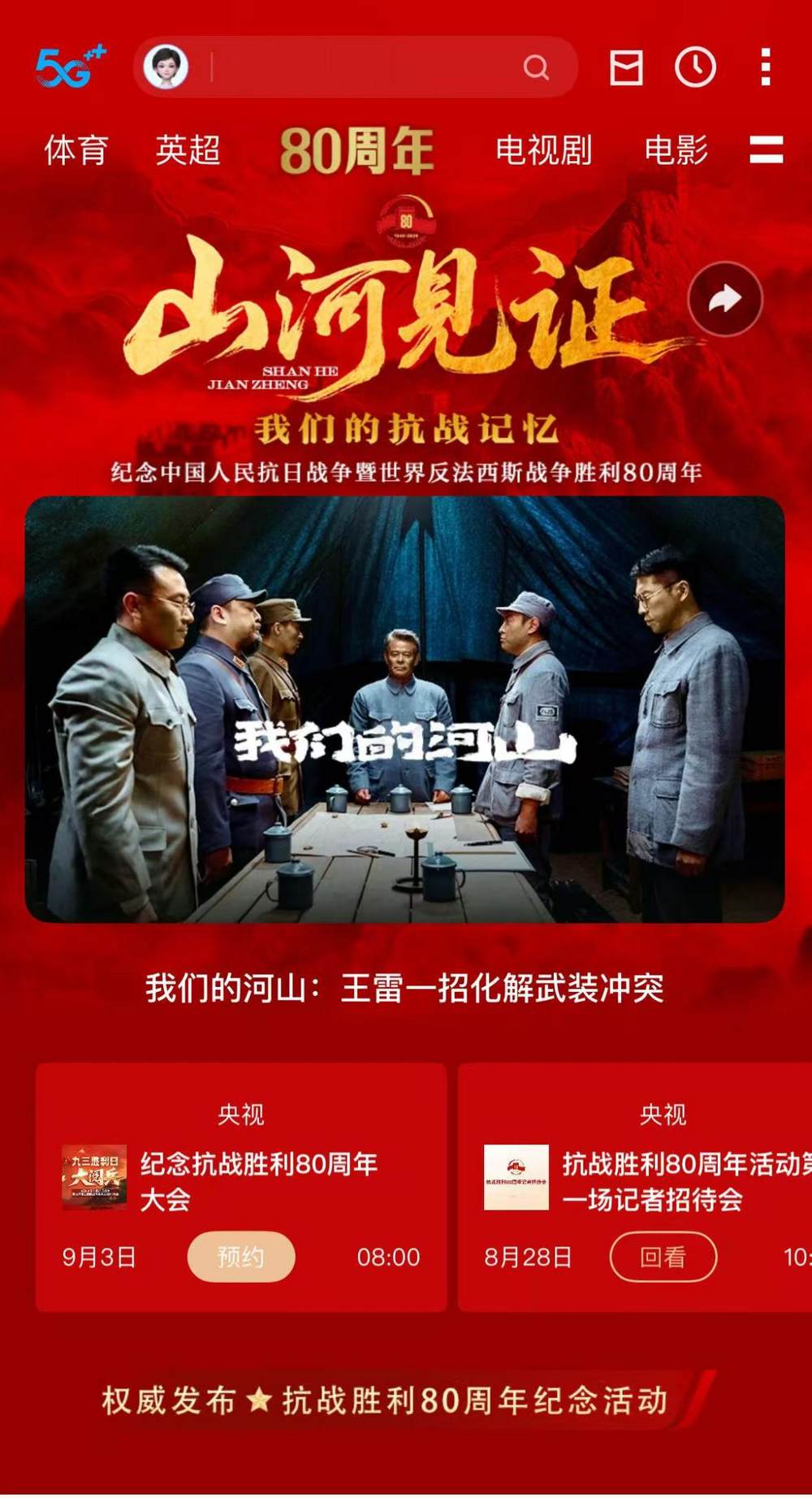Share the 山河见证 page

point(724,299)
